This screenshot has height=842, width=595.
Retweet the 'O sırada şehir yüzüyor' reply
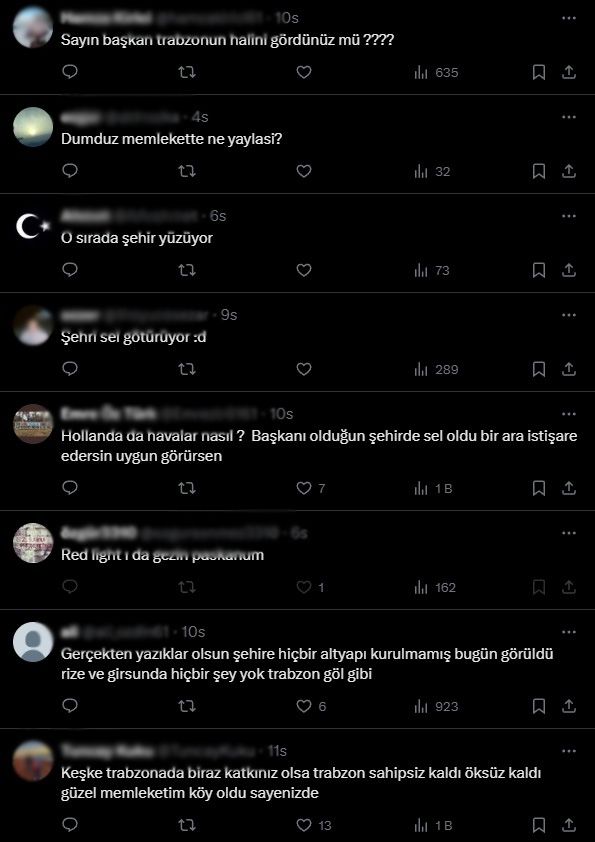[x=187, y=270]
